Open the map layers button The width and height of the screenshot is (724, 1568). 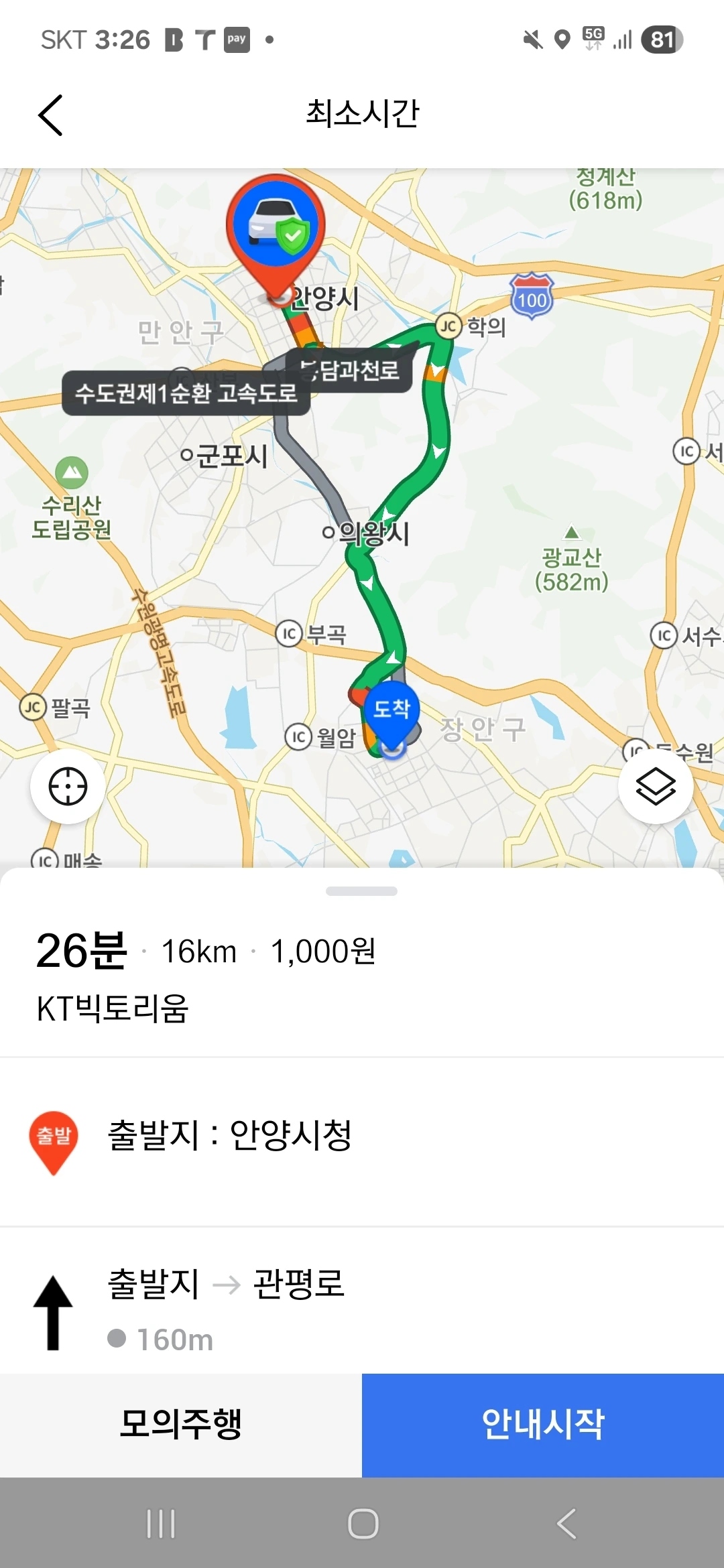tap(655, 786)
